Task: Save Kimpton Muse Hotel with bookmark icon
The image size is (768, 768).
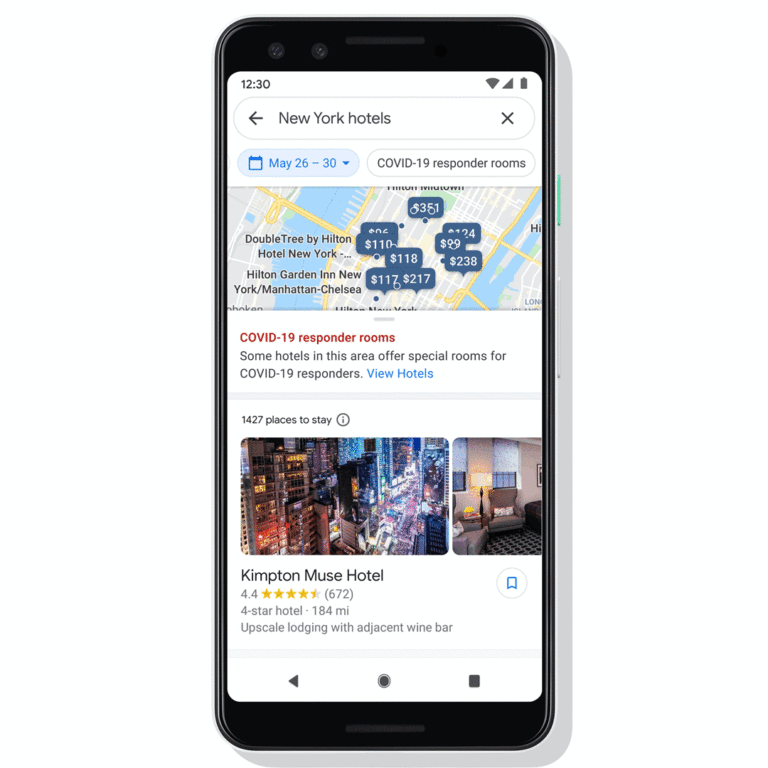Action: pyautogui.click(x=511, y=583)
